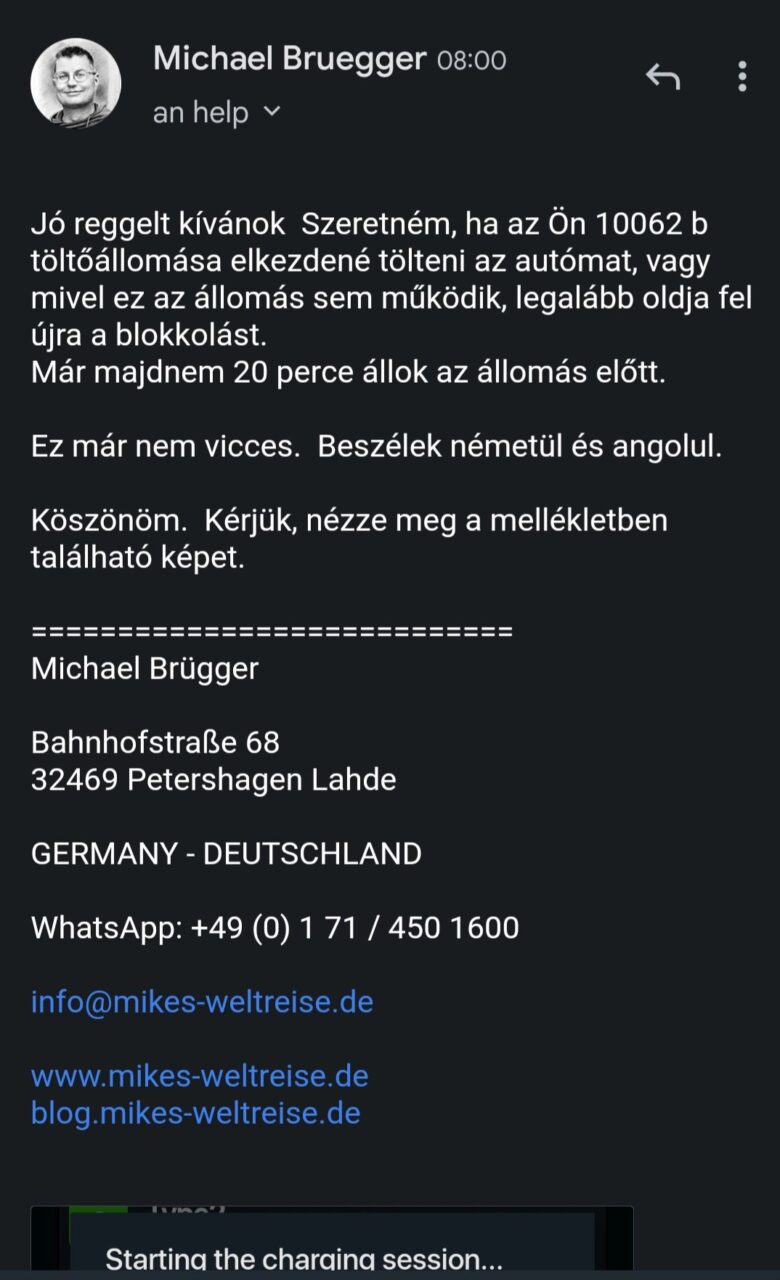Expand recipient details next to 'an help'

click(x=272, y=112)
